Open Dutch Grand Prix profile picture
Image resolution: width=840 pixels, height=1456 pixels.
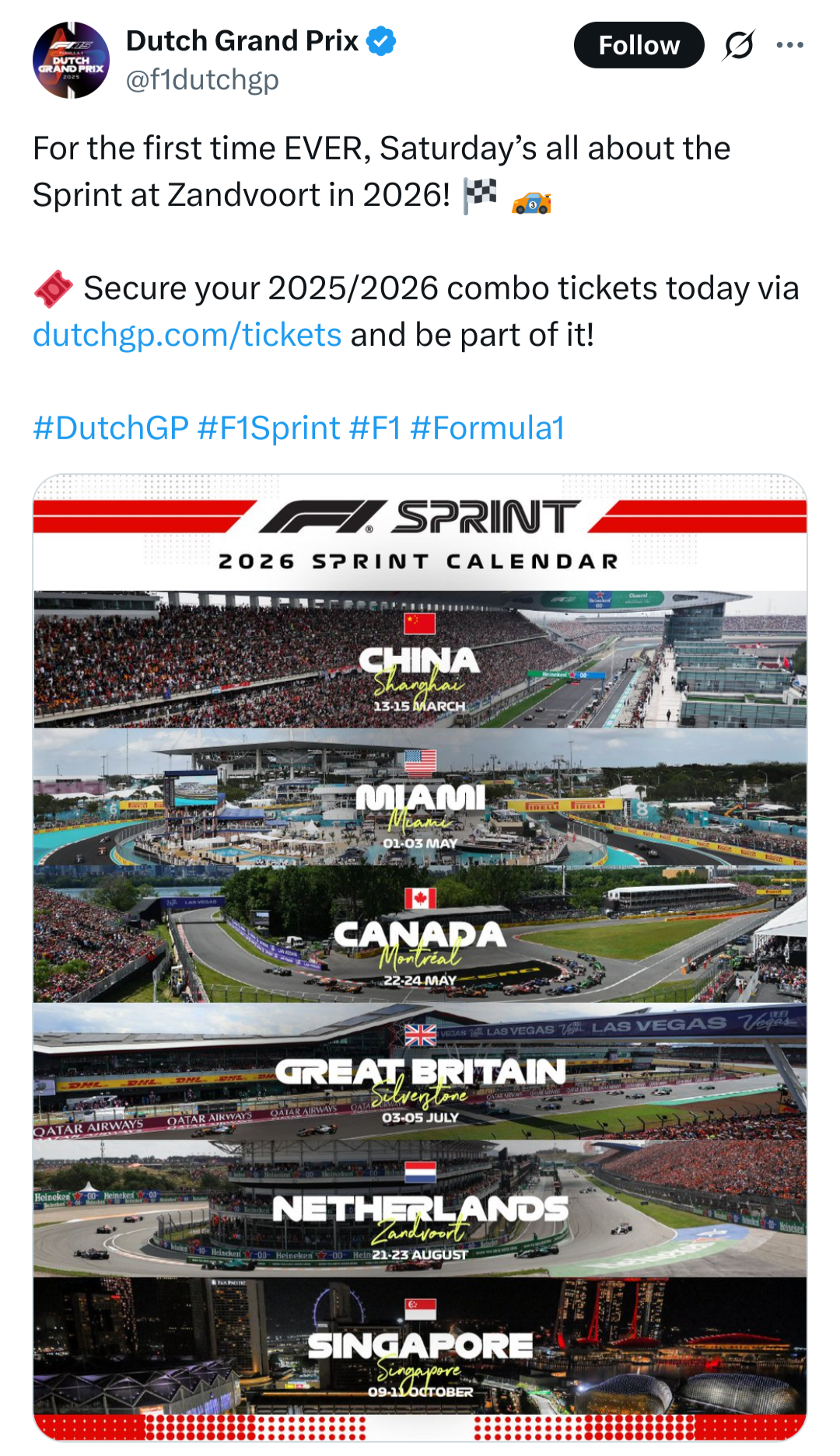71,60
